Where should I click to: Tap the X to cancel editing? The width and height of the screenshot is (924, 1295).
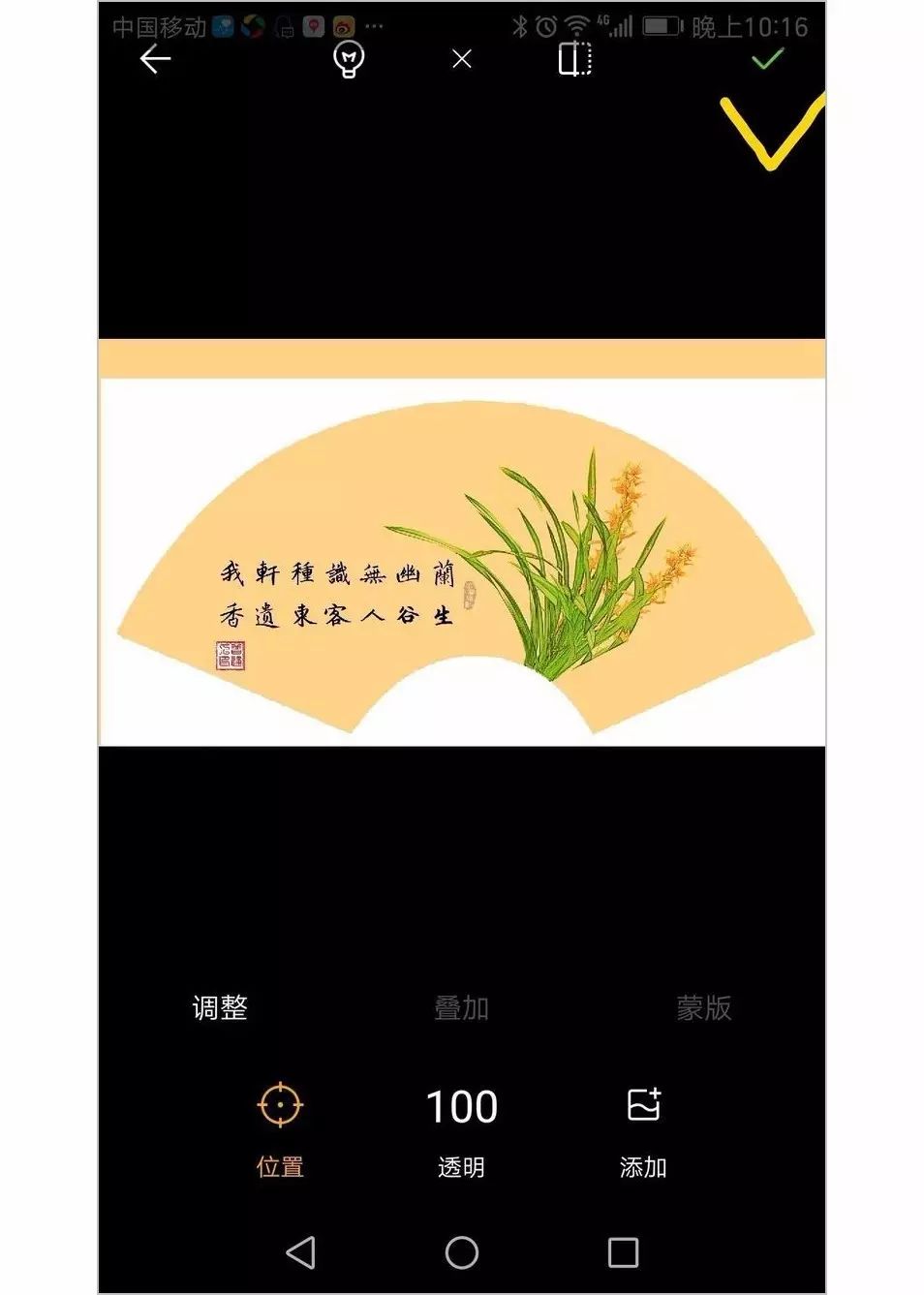461,59
